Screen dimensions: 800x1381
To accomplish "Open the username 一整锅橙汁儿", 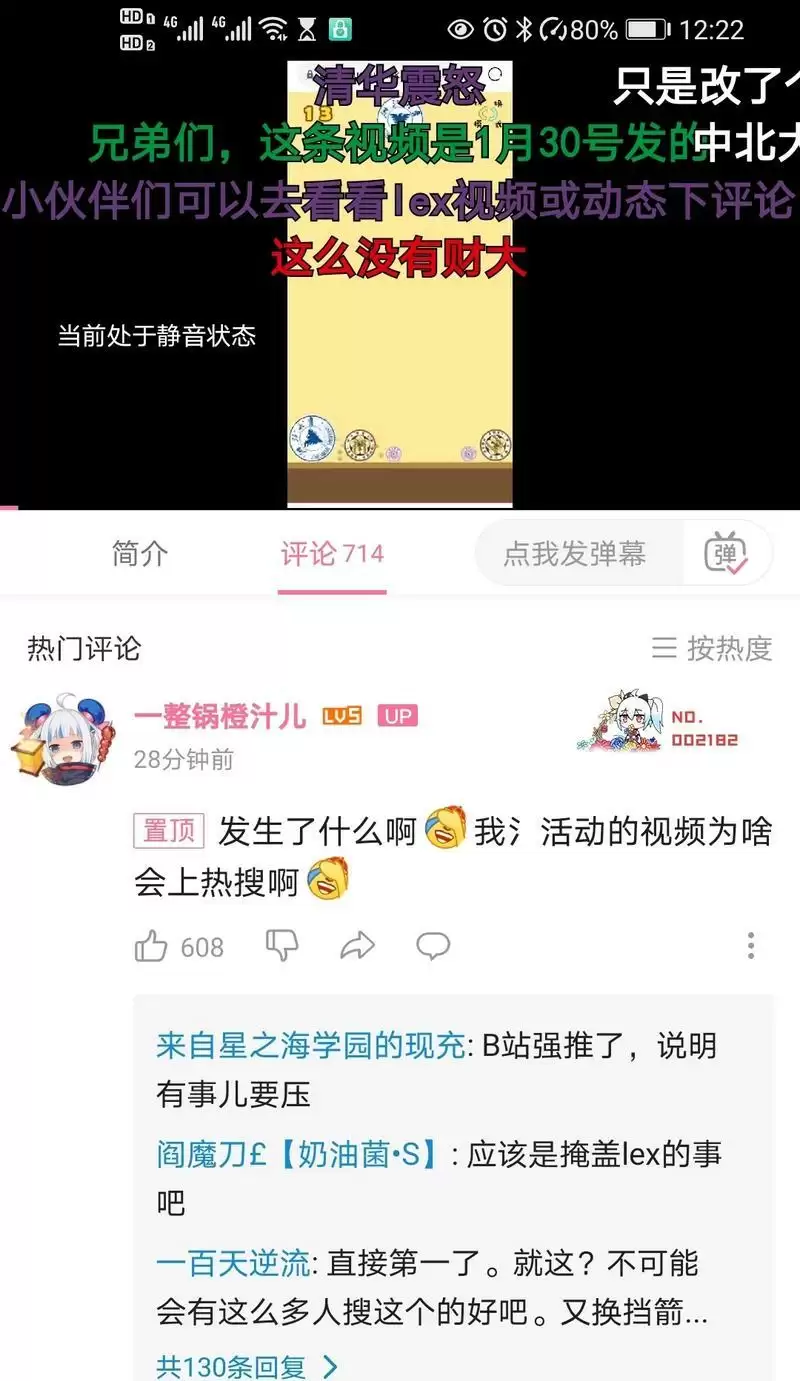I will tap(220, 716).
